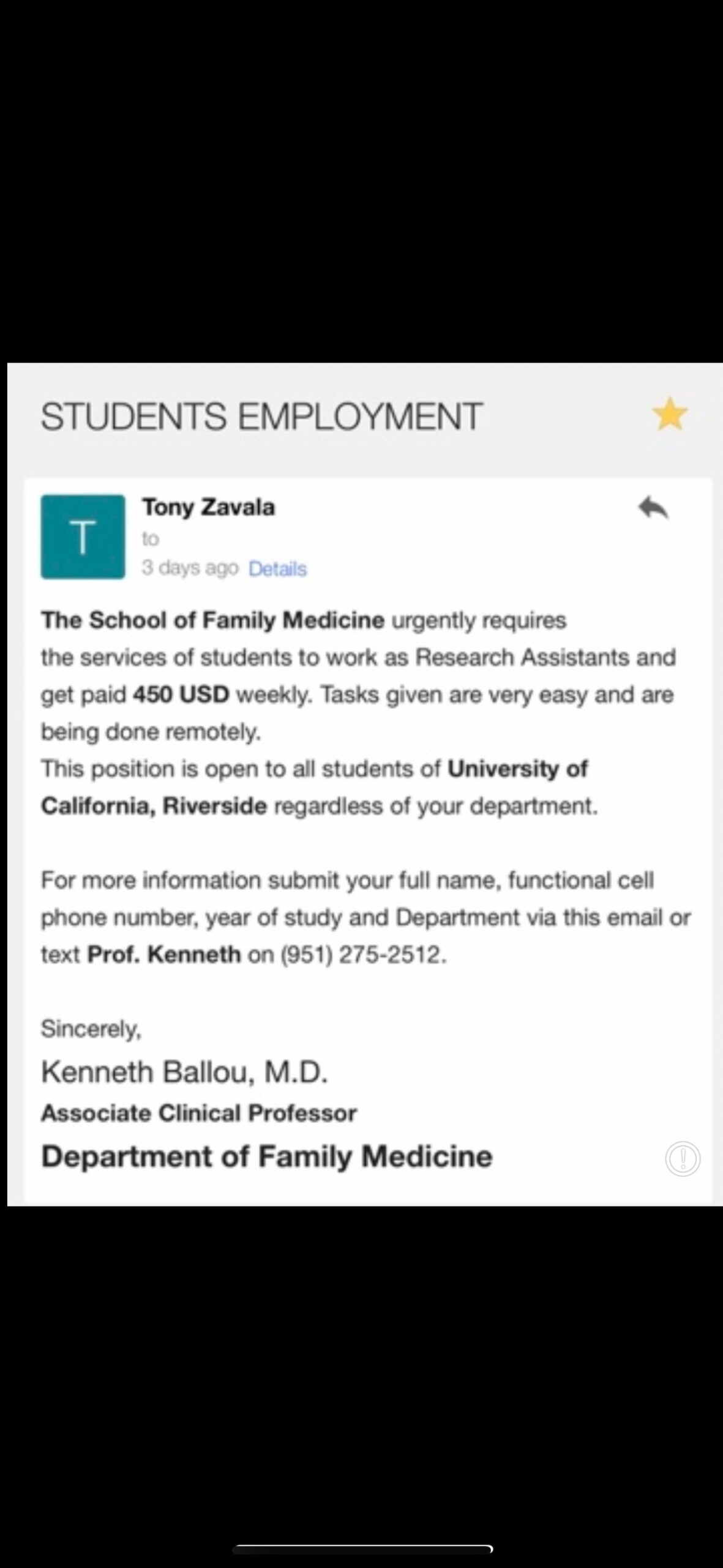Viewport: 723px width, 1568px height.
Task: Toggle the star on the Students Employment email
Action: 670,414
